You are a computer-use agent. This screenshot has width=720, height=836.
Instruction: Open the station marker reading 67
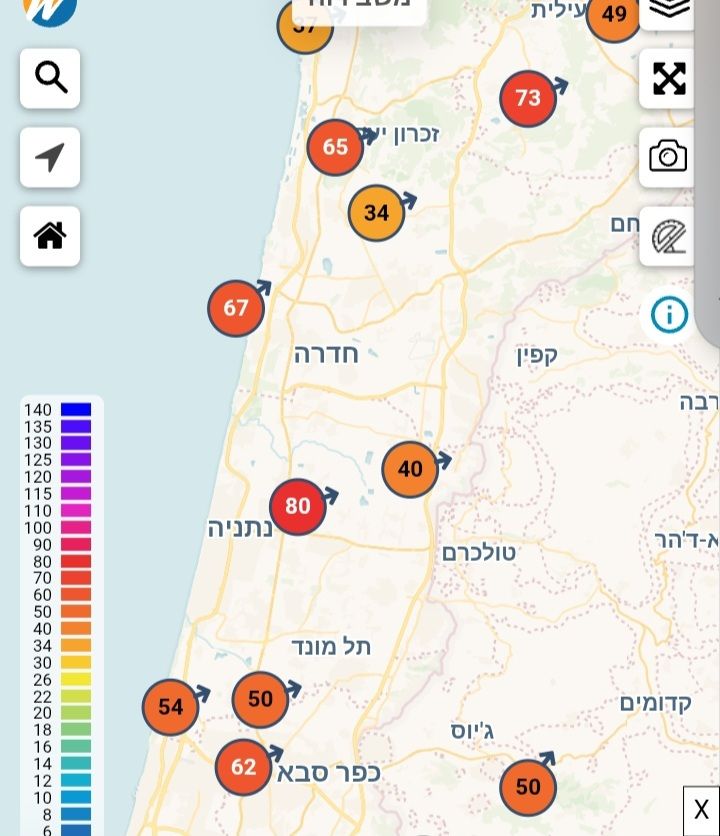click(x=236, y=308)
